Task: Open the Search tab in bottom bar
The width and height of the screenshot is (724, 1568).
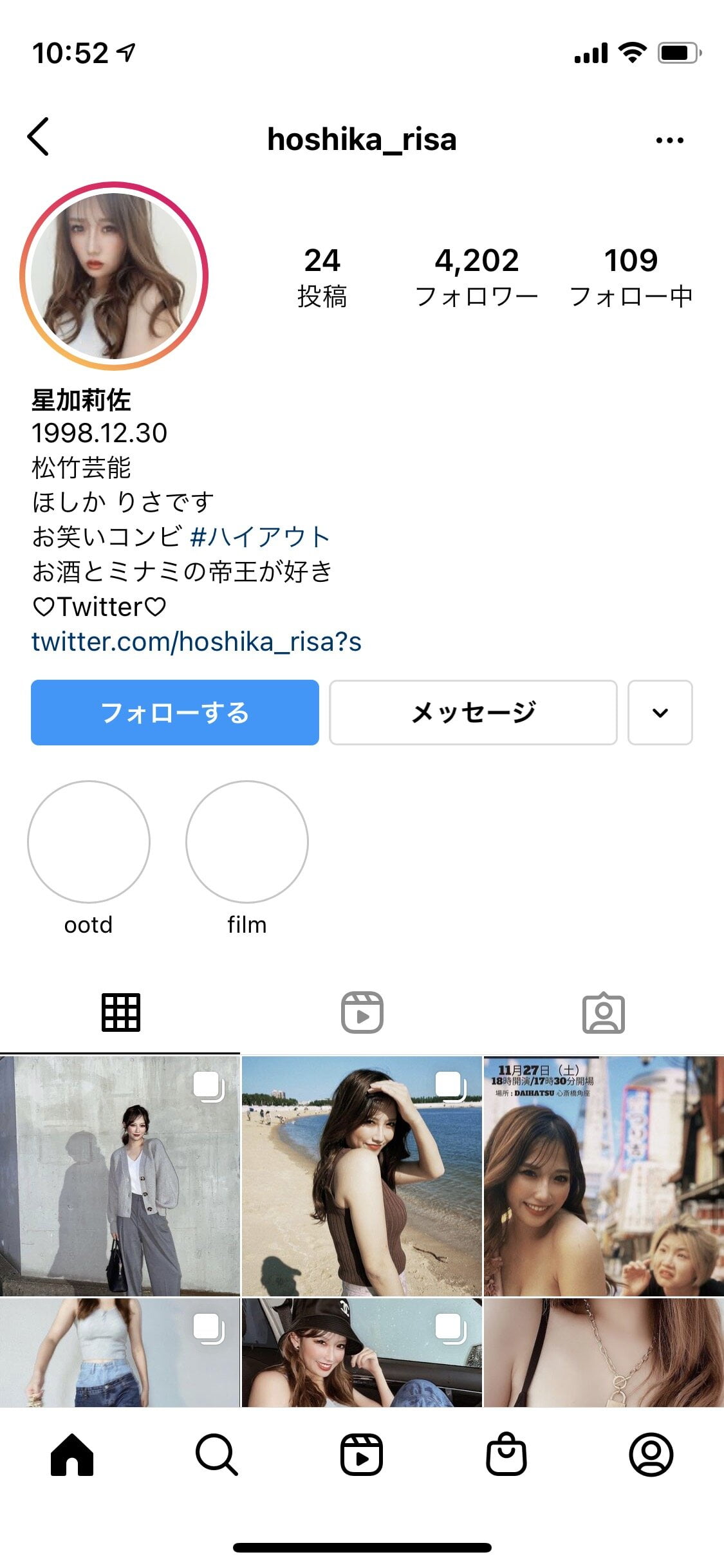Action: click(217, 1455)
